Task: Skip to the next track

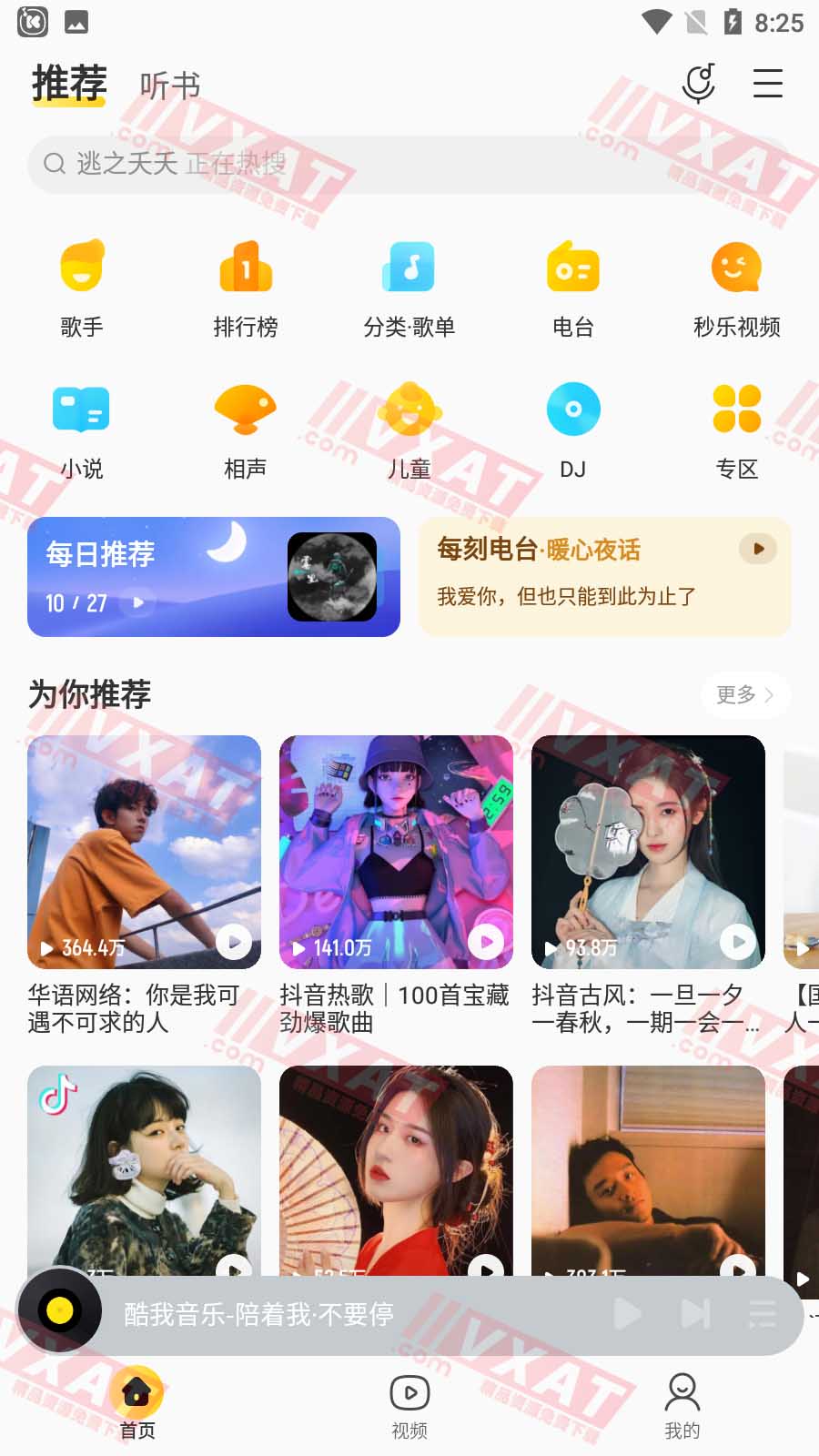Action: (x=694, y=1312)
